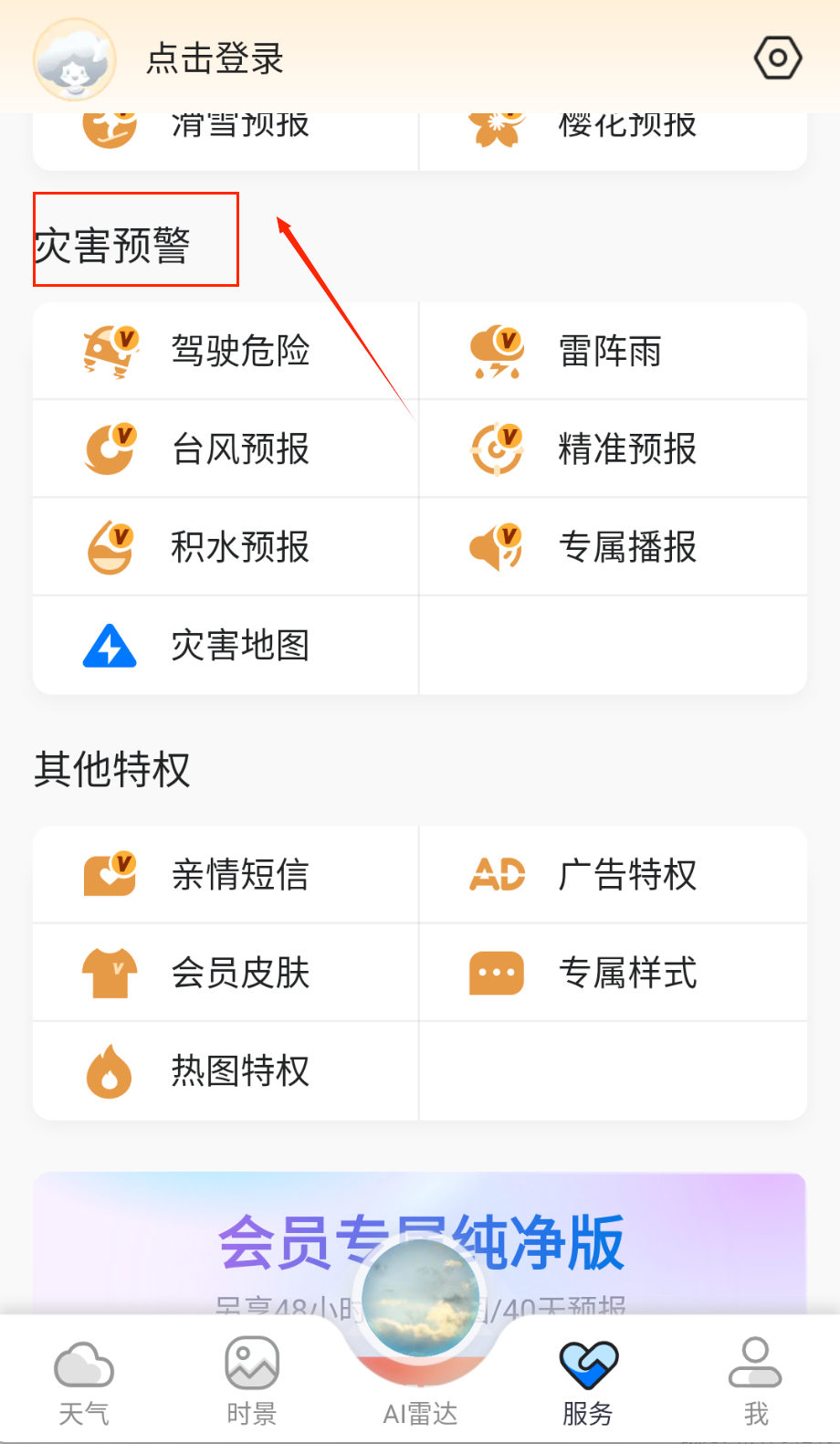Choose 专属样式
The image size is (840, 1444).
[x=613, y=973]
